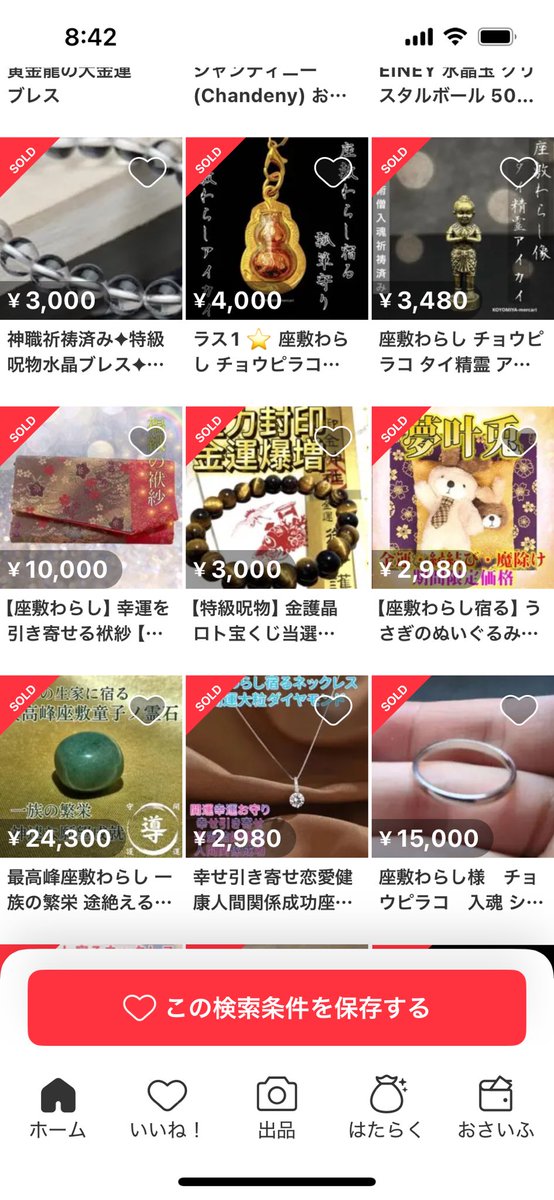The image size is (554, 1200).
Task: Like the ¥4,000 gold charm item
Action: tap(333, 172)
